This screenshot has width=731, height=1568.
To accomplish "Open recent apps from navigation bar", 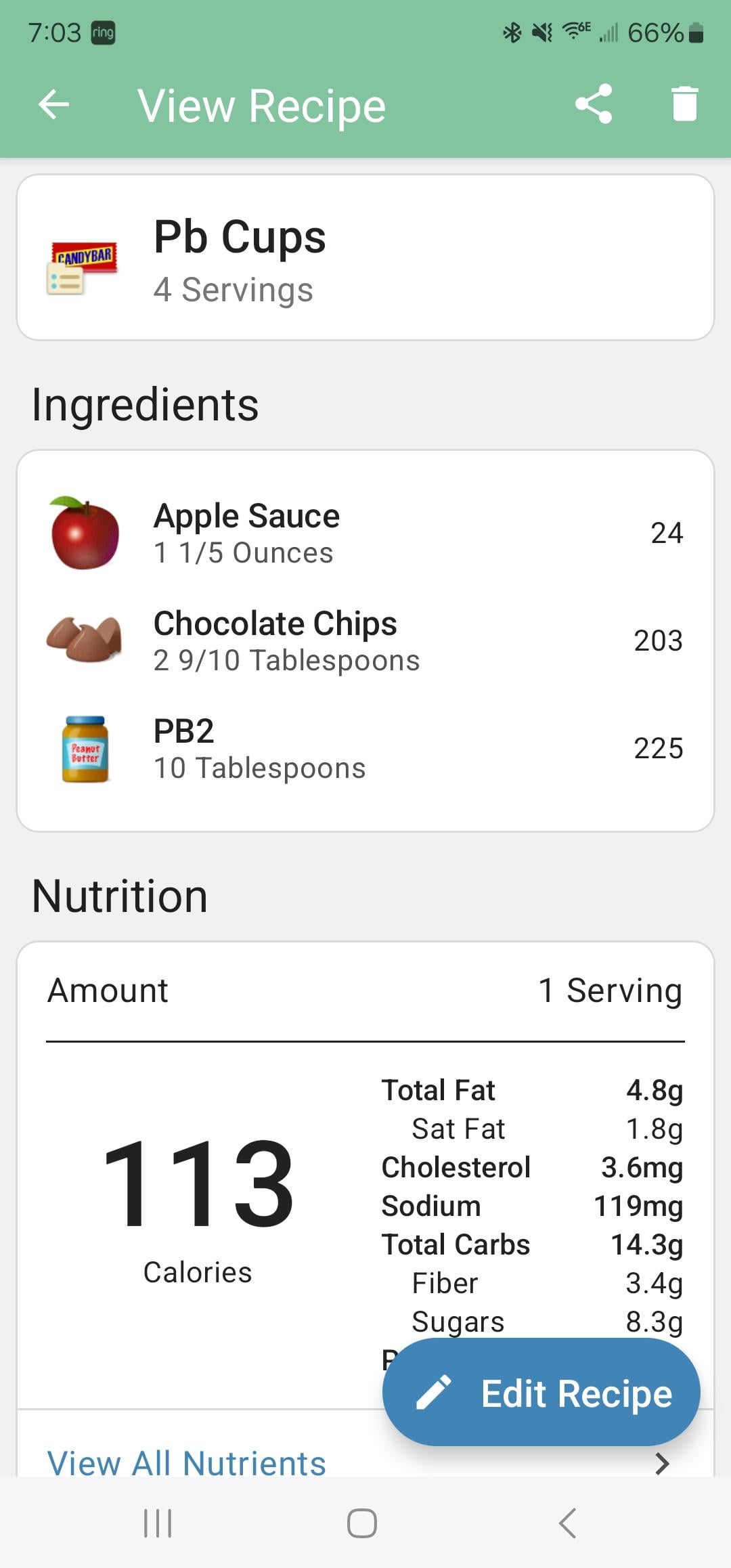I will click(x=158, y=1523).
